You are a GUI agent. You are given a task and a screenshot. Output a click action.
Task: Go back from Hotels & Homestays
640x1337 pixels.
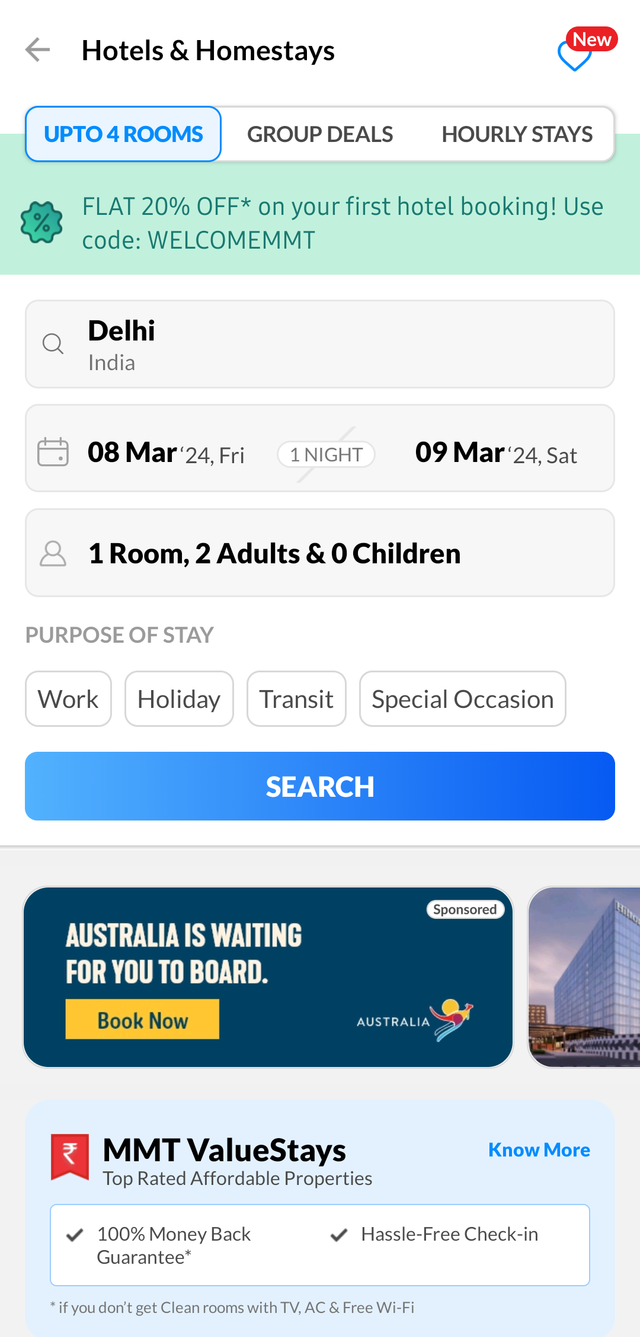pos(37,50)
